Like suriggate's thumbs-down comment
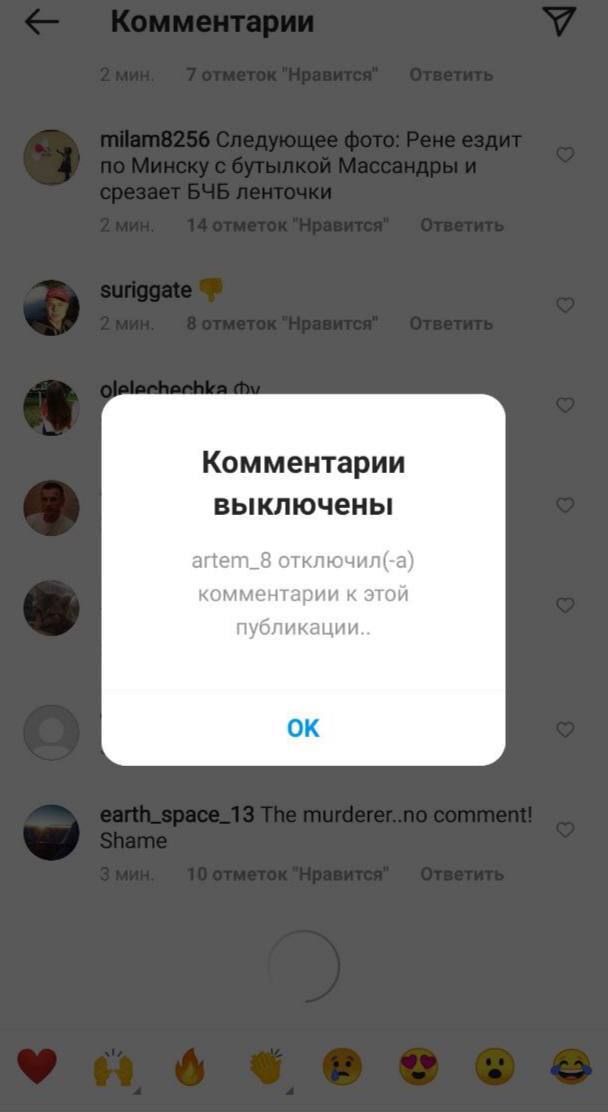 click(x=565, y=305)
